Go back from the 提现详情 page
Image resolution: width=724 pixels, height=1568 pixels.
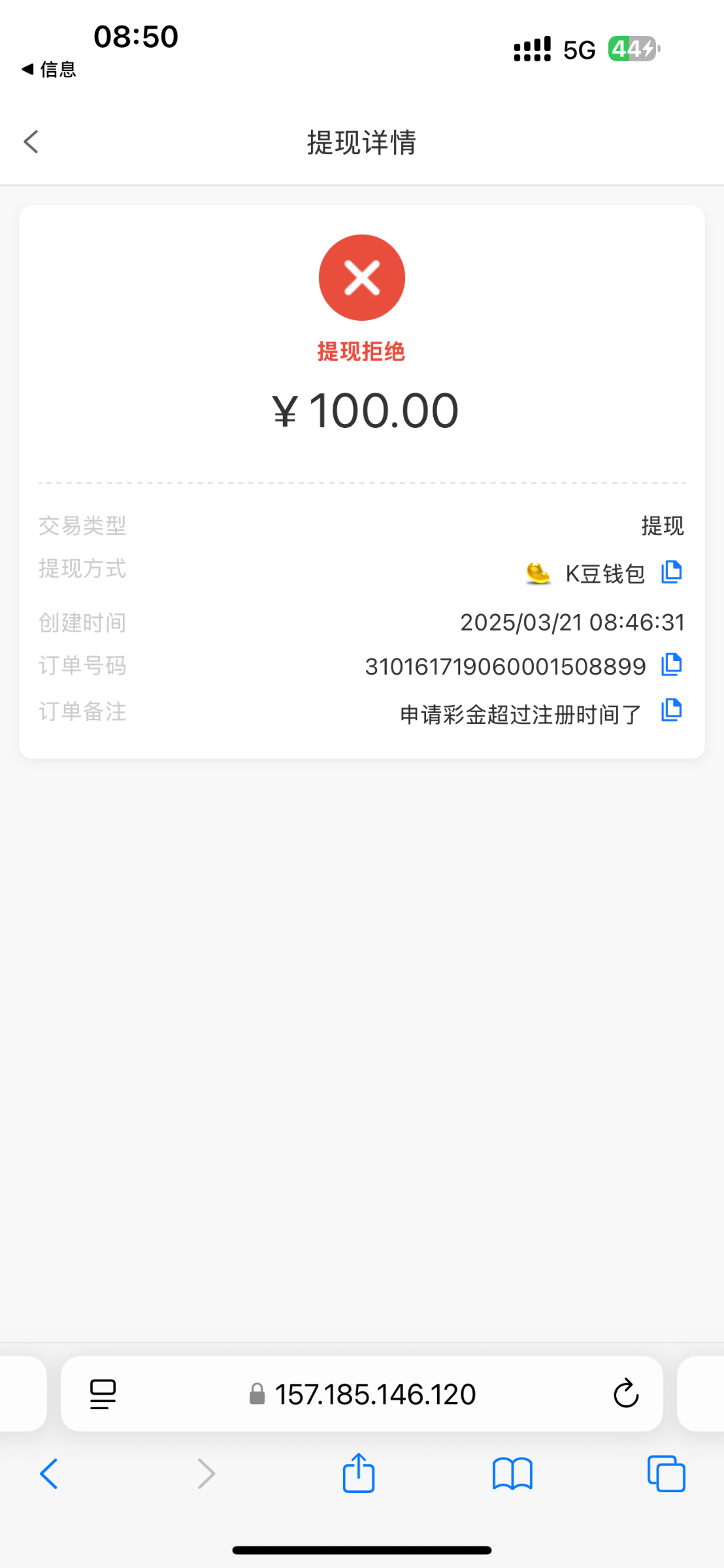[31, 142]
